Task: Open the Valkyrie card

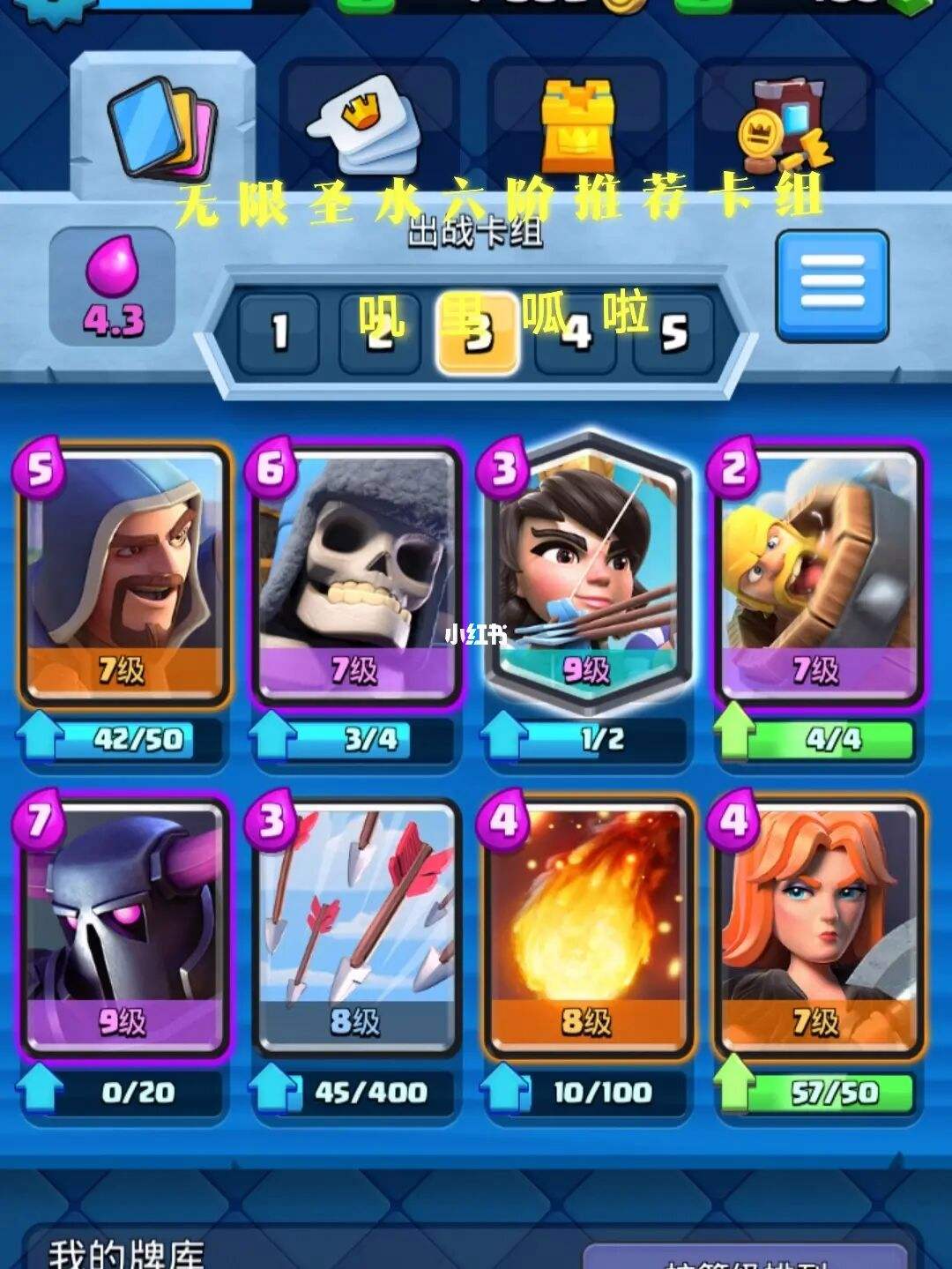Action: point(818,926)
